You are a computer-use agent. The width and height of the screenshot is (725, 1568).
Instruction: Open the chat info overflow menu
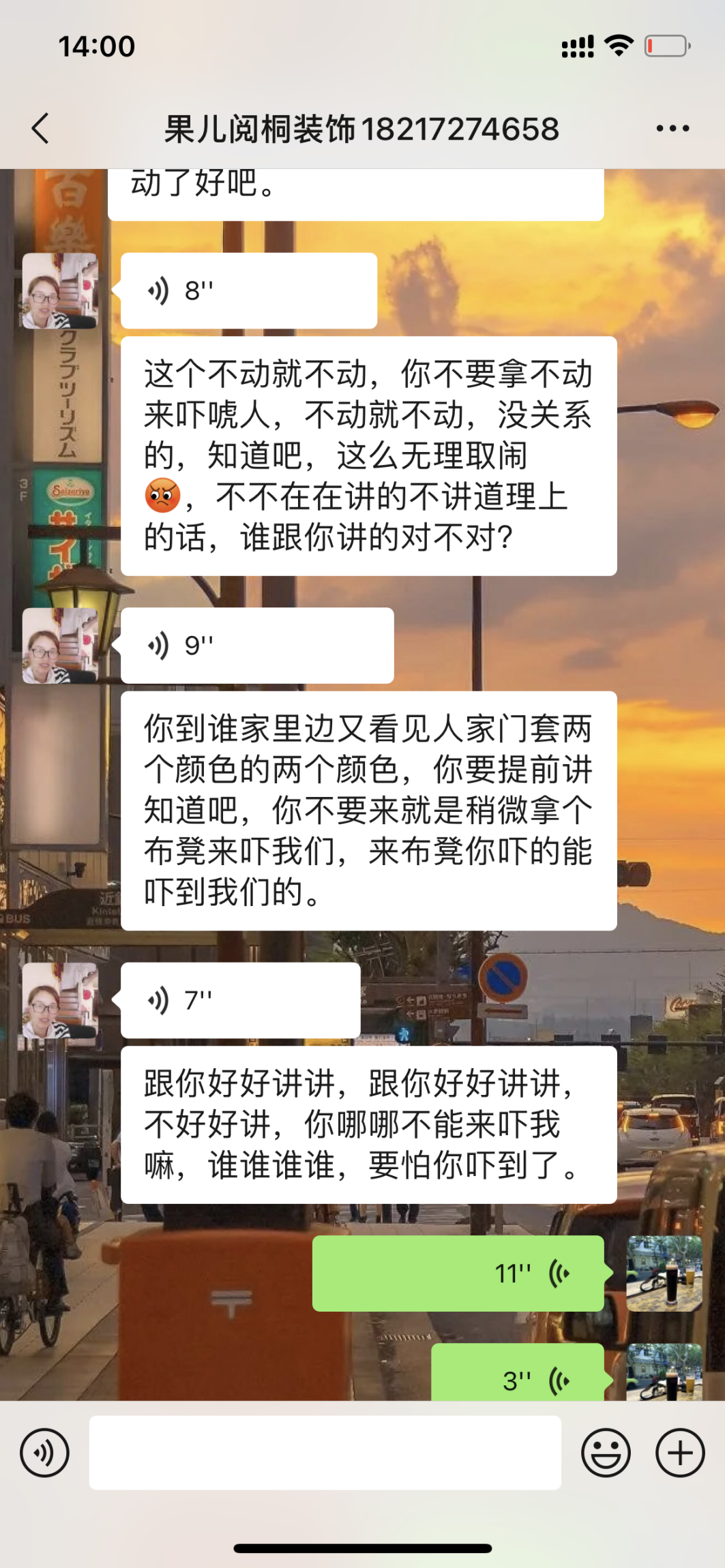pos(672,128)
